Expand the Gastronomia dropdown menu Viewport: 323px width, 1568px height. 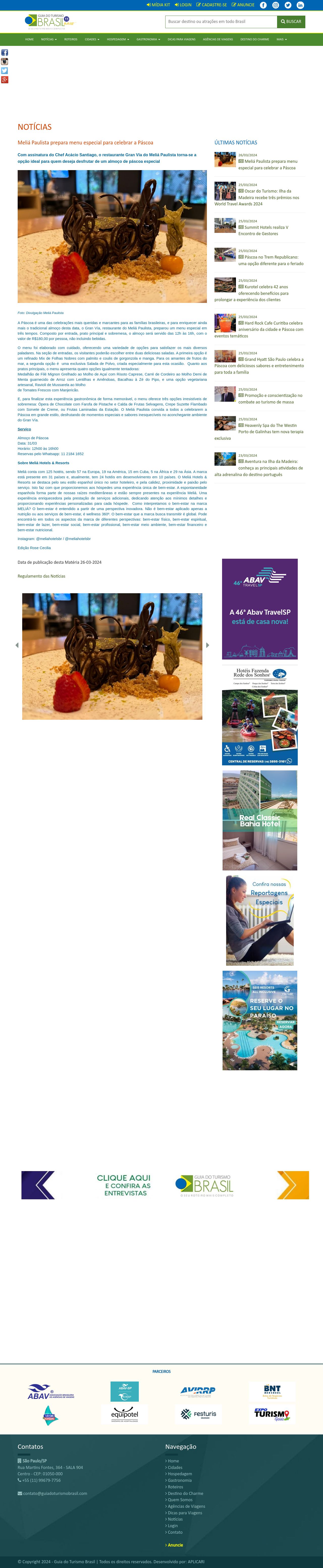click(148, 39)
